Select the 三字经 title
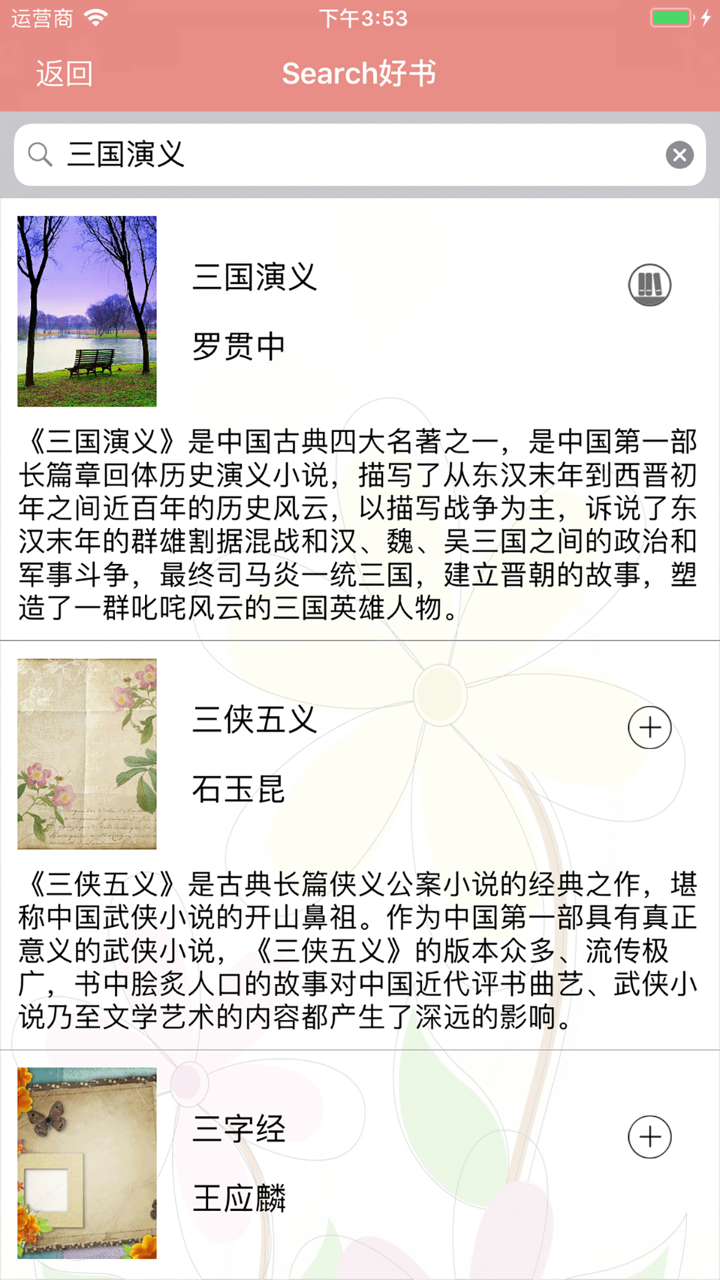This screenshot has height=1280, width=720. click(x=239, y=1130)
